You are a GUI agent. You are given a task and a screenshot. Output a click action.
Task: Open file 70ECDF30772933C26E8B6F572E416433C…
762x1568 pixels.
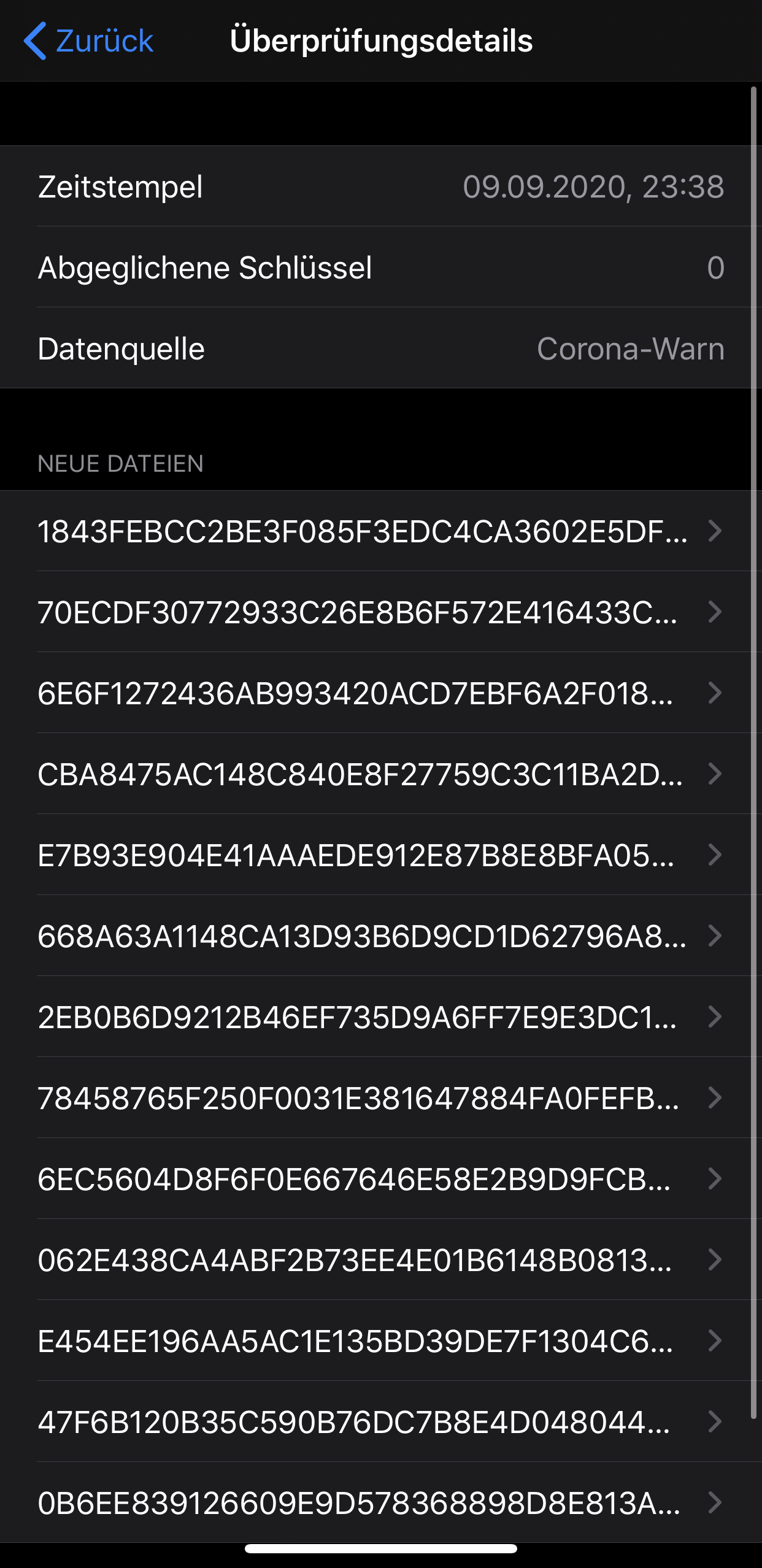point(380,612)
